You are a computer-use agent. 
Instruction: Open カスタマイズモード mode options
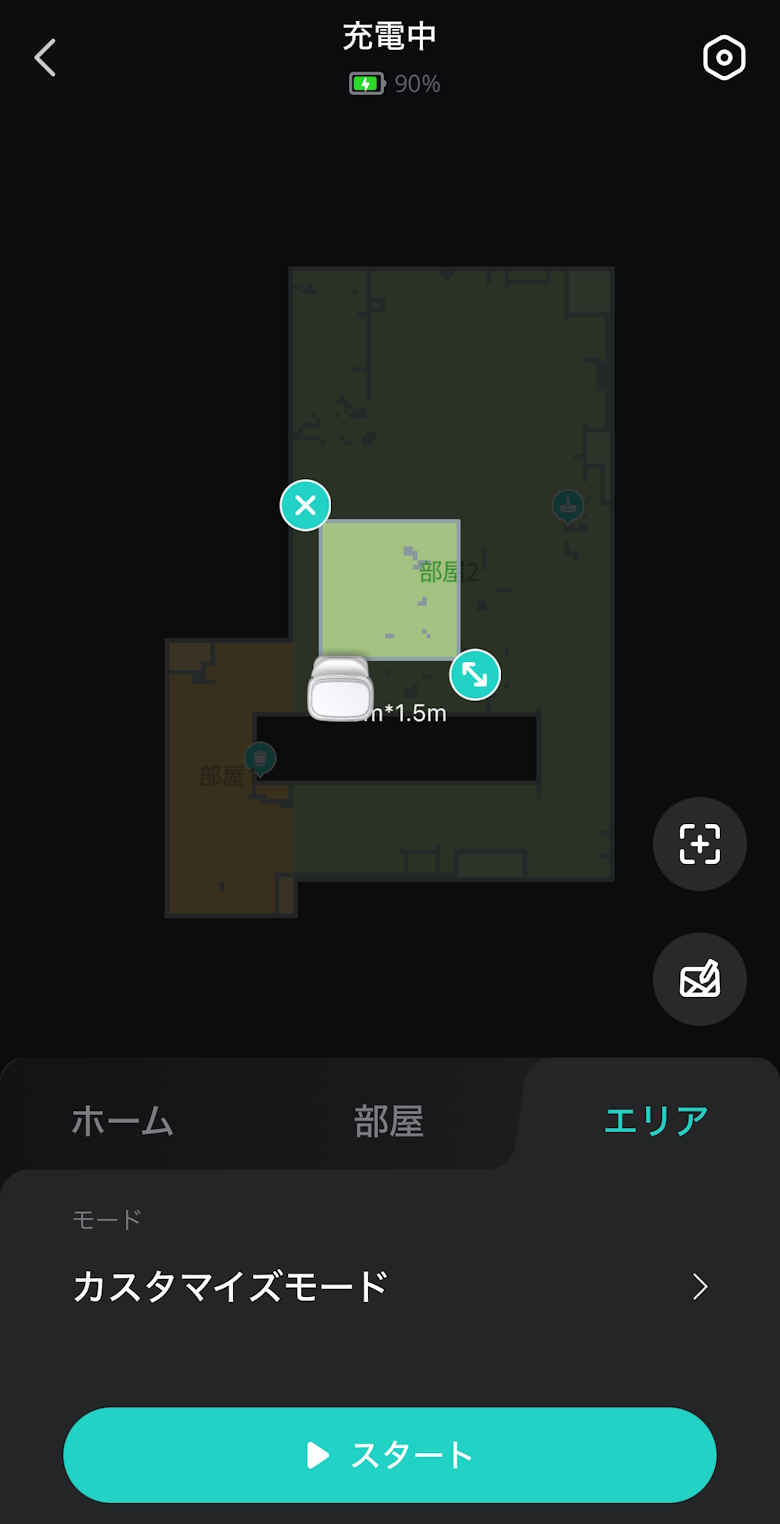(x=390, y=1286)
